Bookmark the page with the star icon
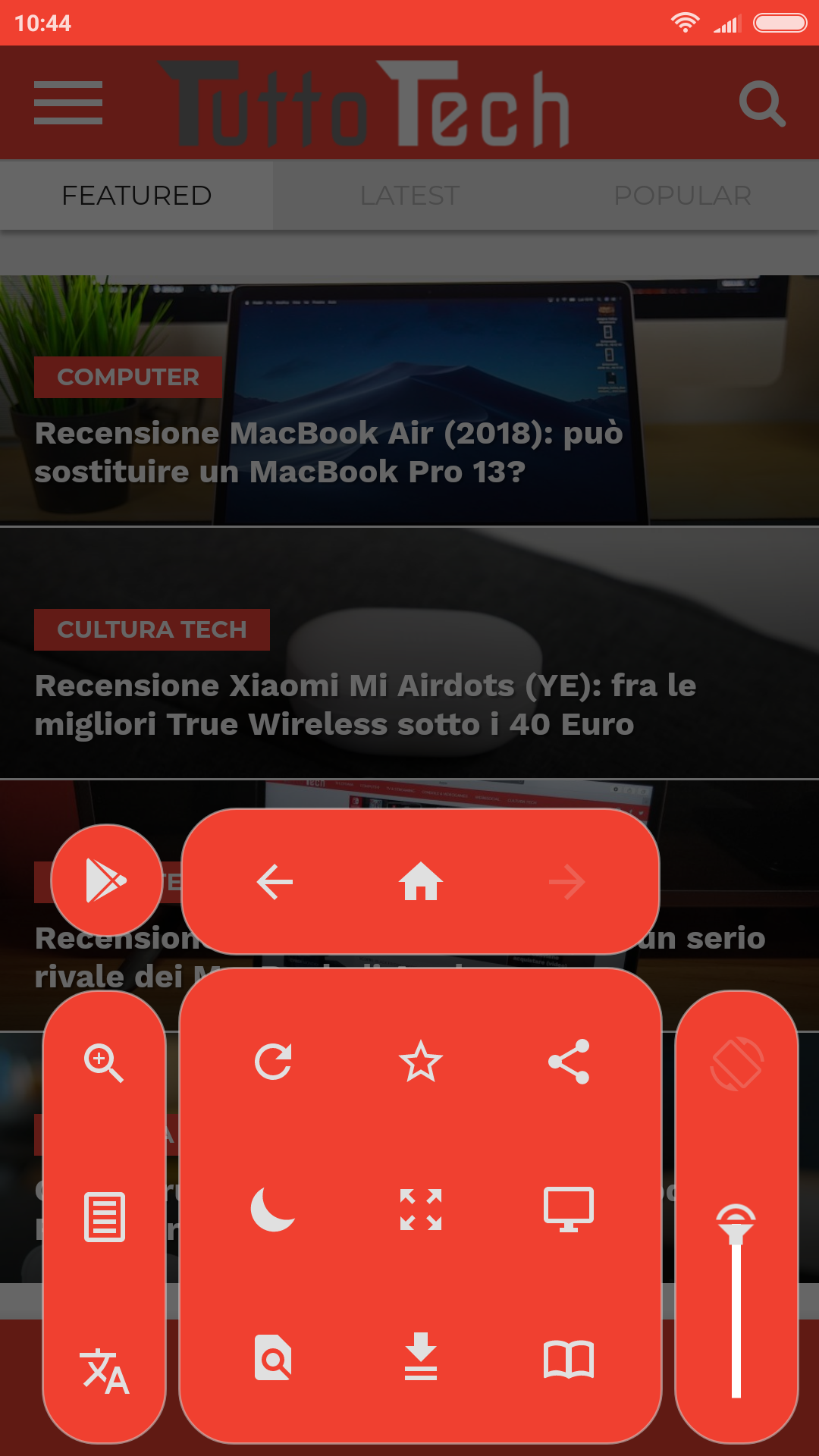 tap(421, 1061)
